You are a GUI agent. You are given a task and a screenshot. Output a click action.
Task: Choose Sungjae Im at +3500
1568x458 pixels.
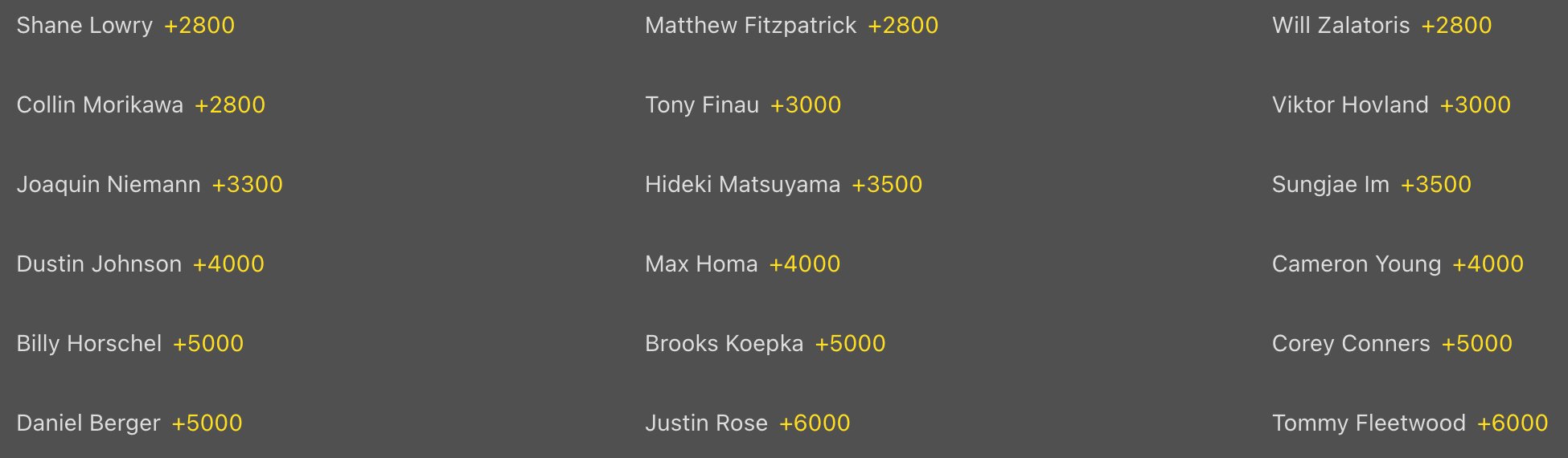point(1435,185)
